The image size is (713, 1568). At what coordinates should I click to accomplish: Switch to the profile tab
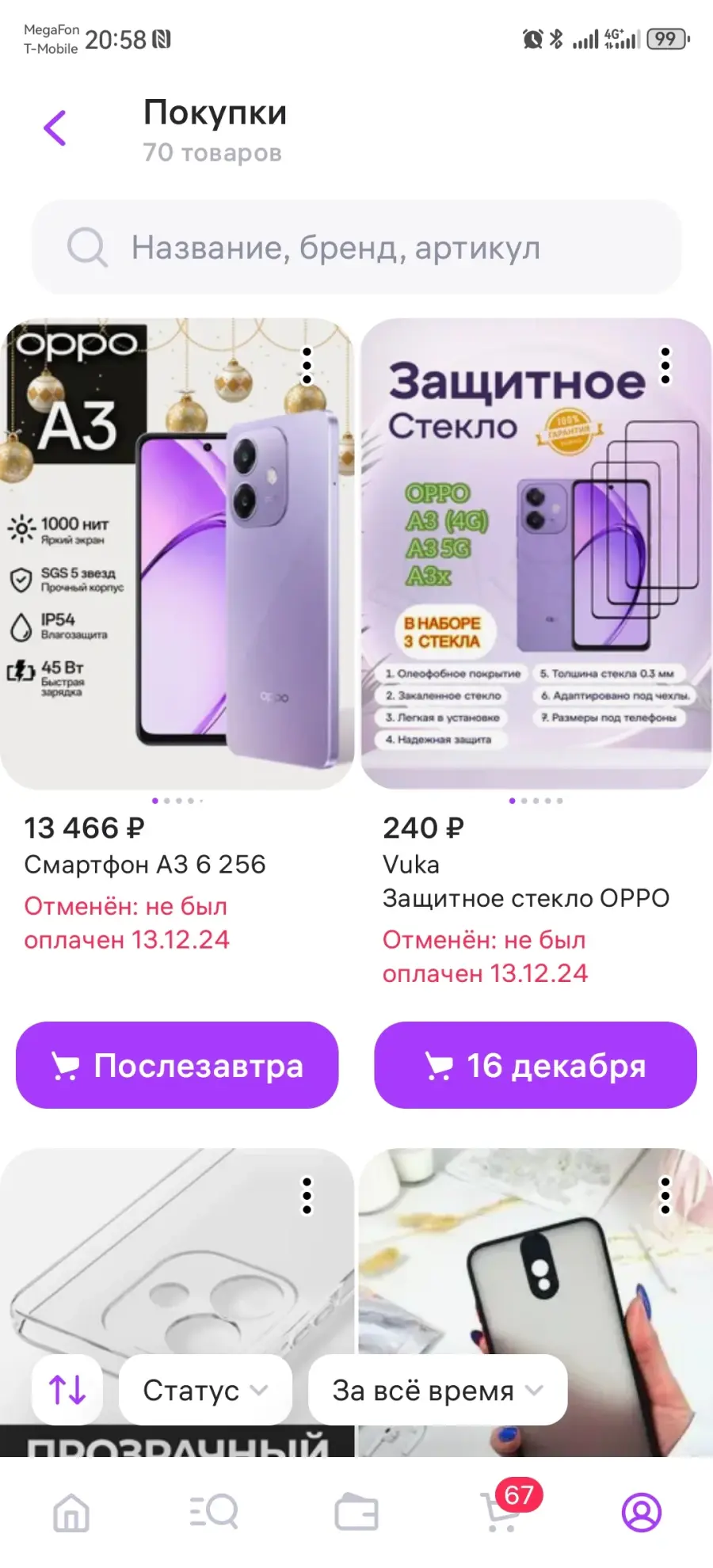point(642,1513)
